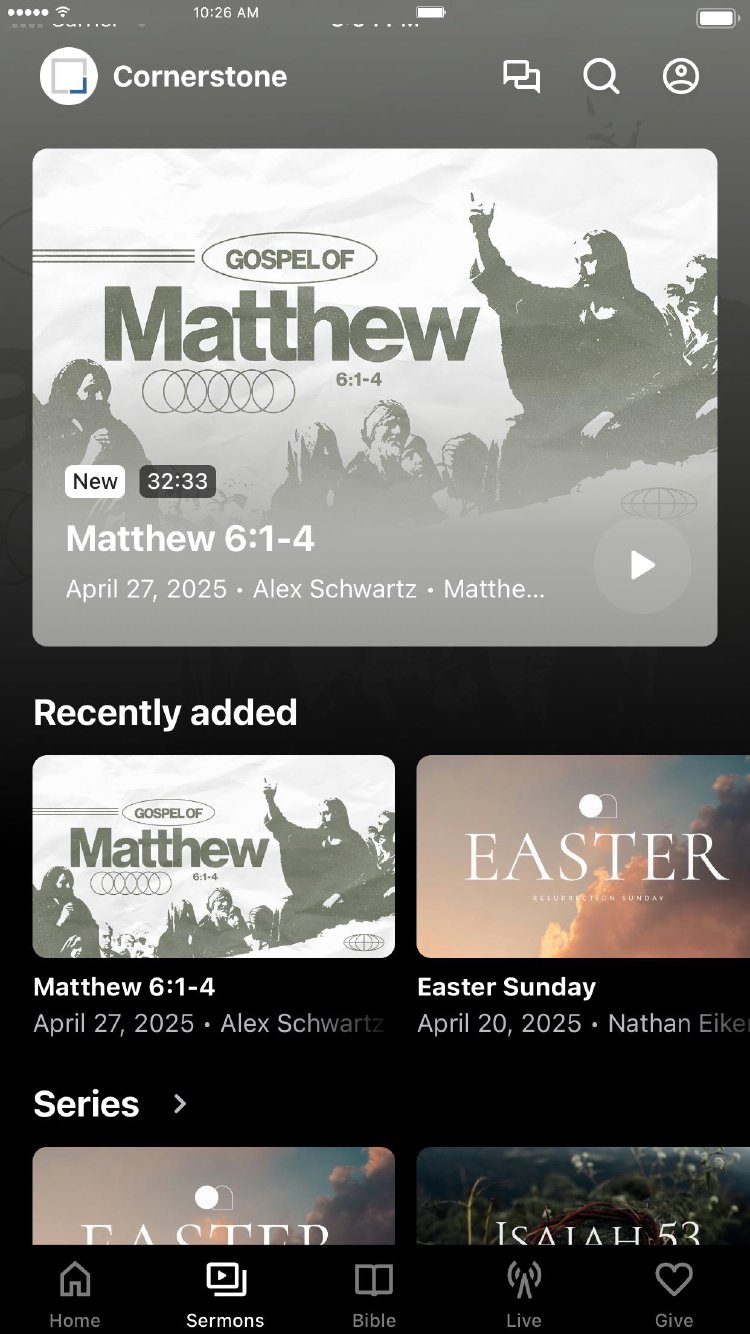Expand the Series section arrow
Viewport: 750px width, 1334px height.
click(x=180, y=1104)
